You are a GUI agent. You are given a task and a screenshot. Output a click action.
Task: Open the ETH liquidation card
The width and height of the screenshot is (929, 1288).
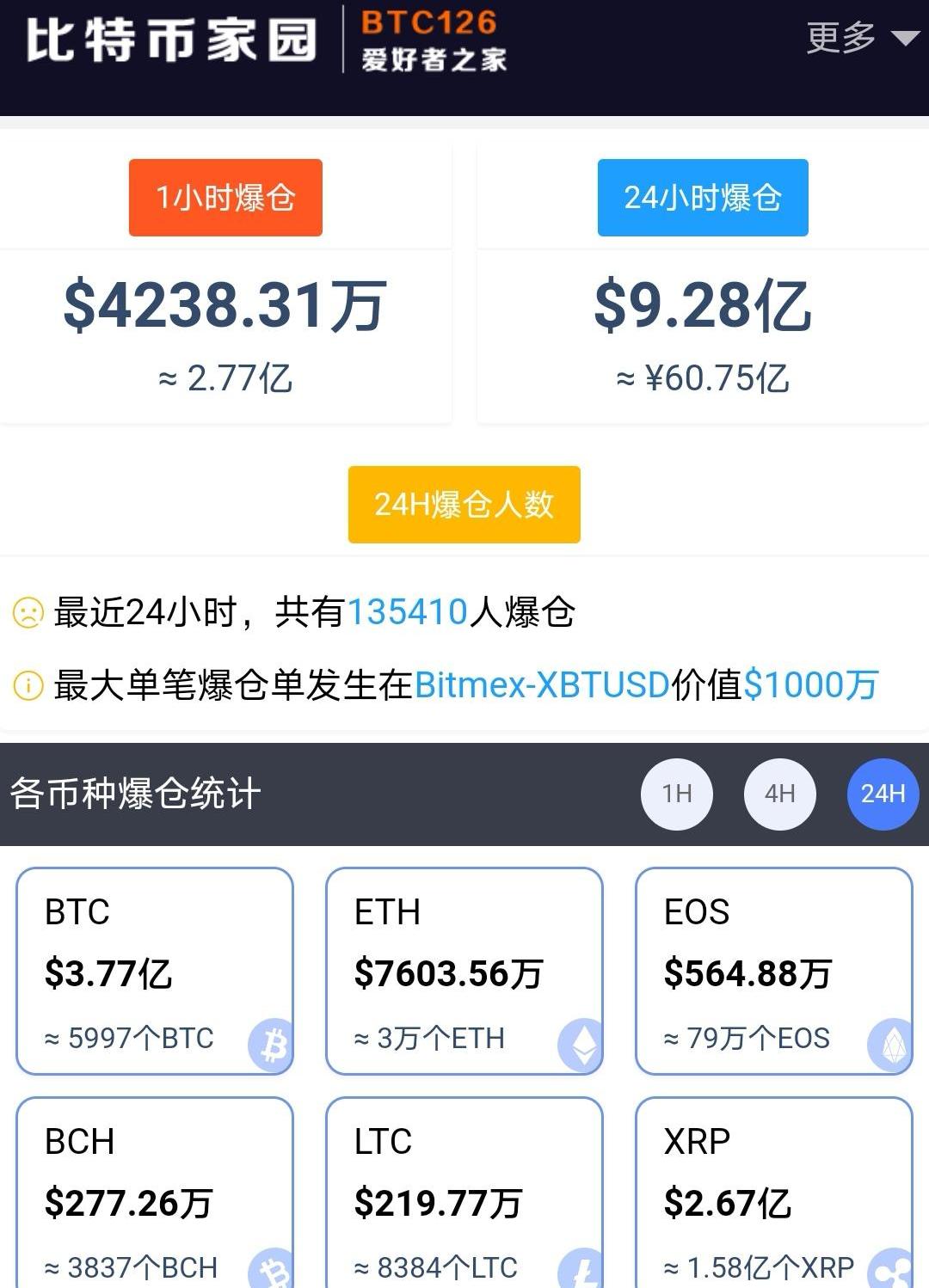point(464,972)
